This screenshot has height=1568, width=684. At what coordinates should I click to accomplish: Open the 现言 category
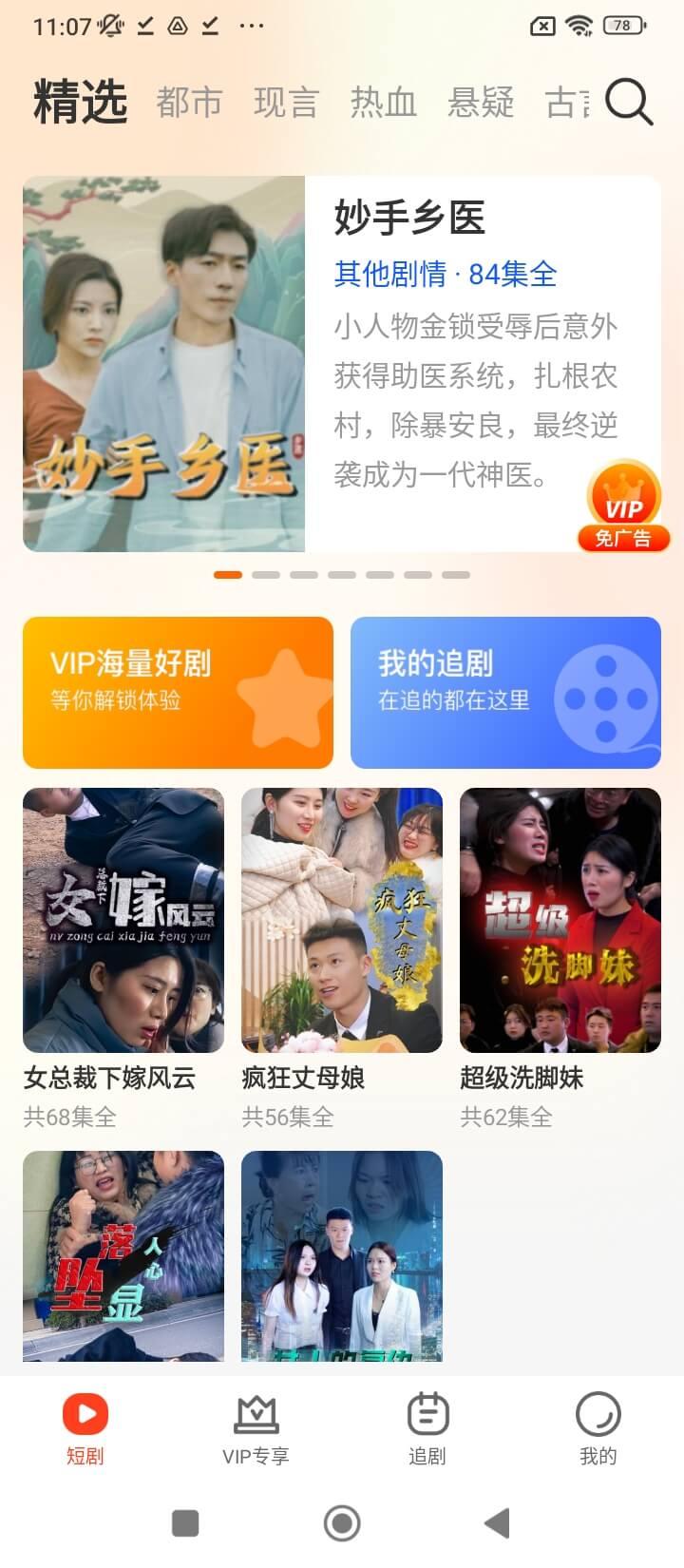pyautogui.click(x=287, y=103)
